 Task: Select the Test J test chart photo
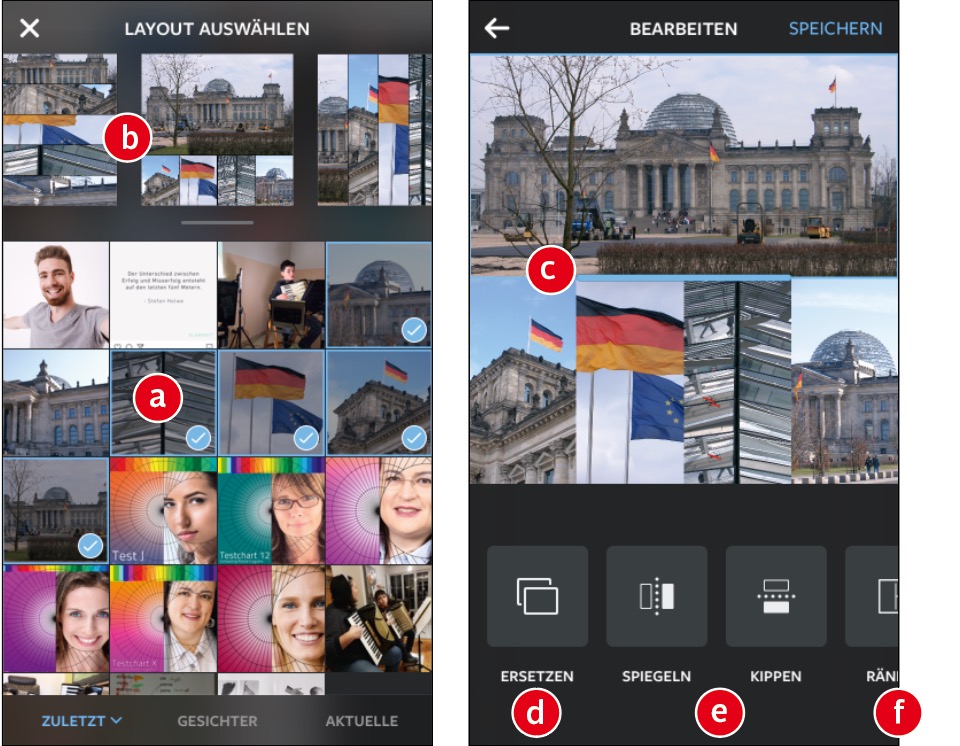(163, 510)
